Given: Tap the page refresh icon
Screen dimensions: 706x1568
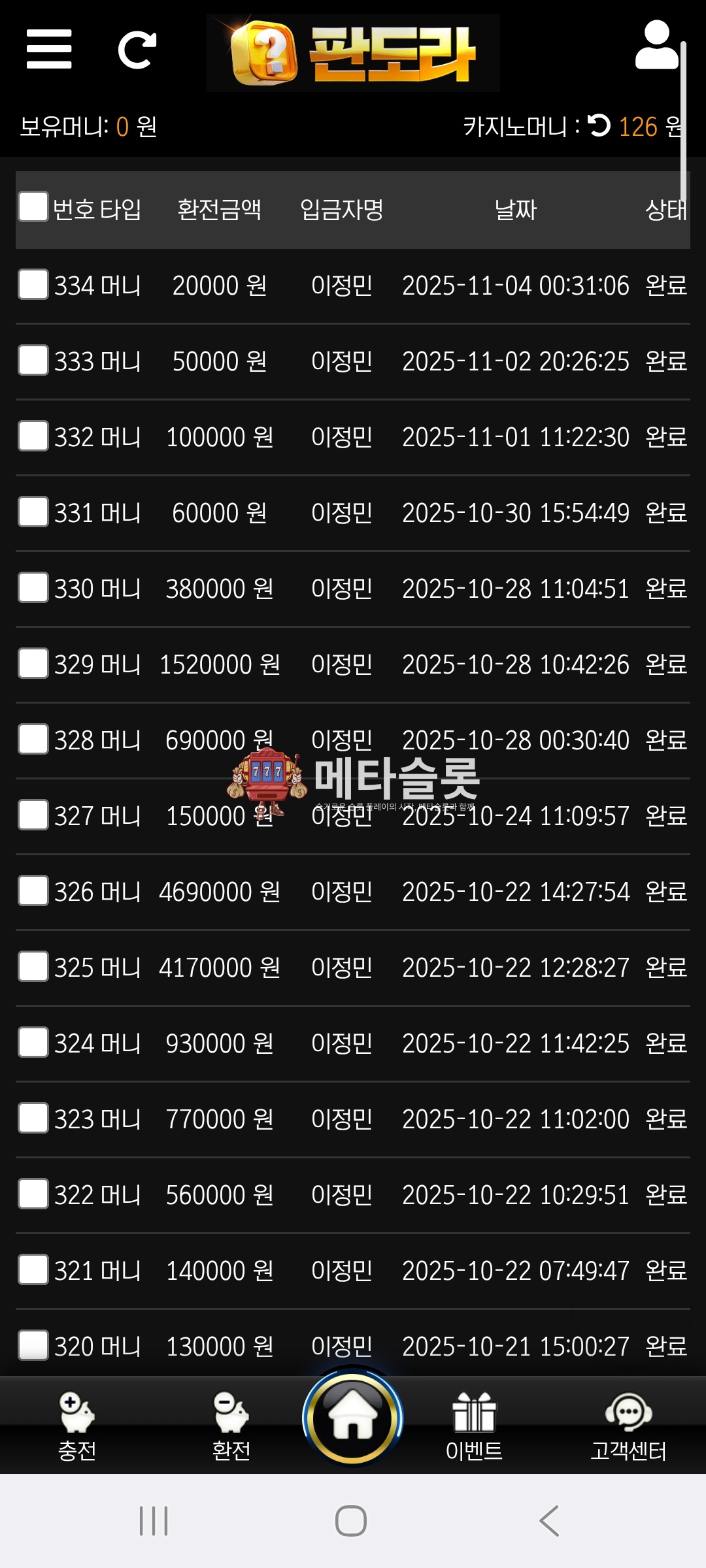Looking at the screenshot, I should pos(137,50).
